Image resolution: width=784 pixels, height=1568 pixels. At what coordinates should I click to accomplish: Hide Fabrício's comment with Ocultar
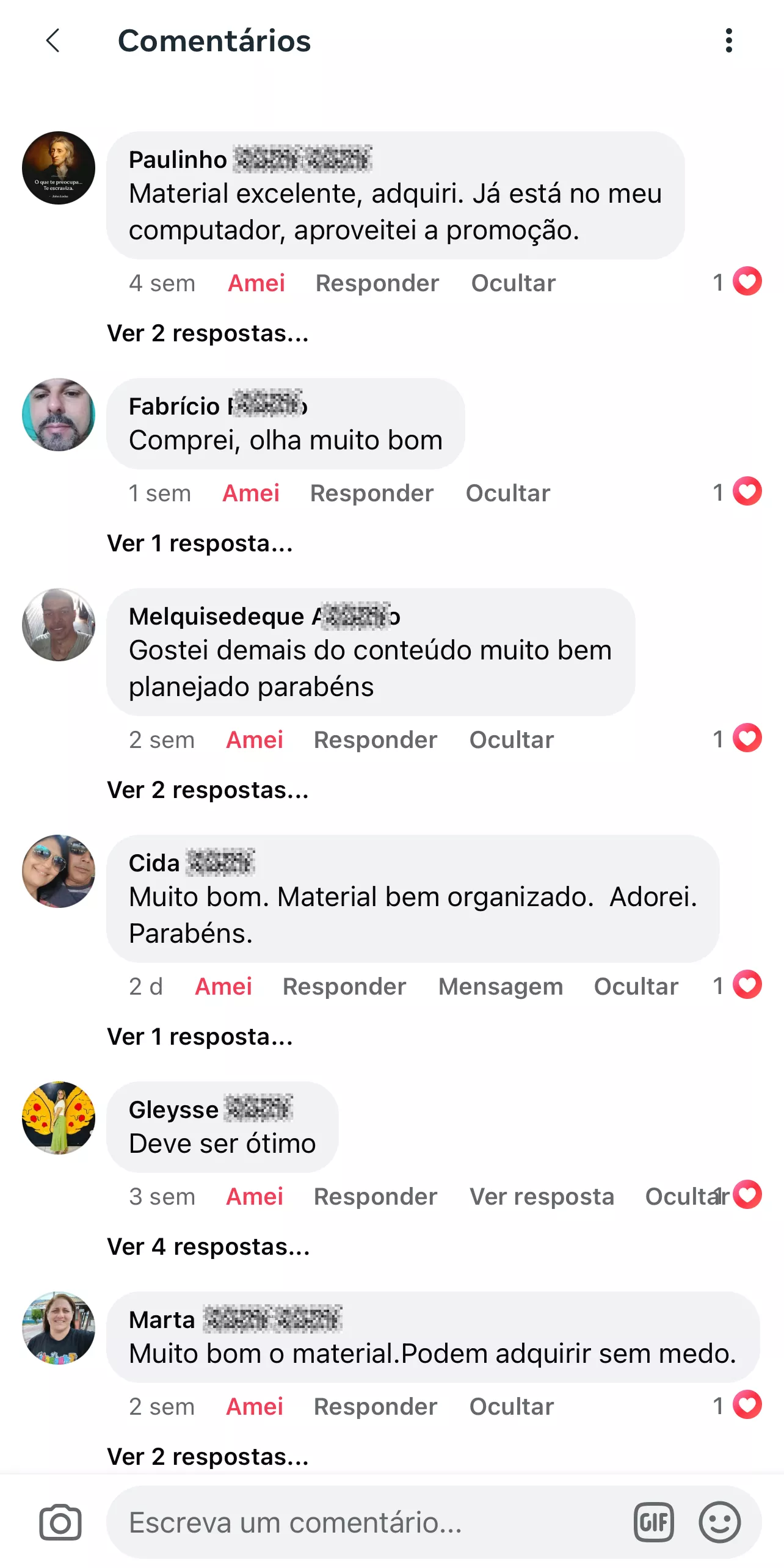pos(507,493)
